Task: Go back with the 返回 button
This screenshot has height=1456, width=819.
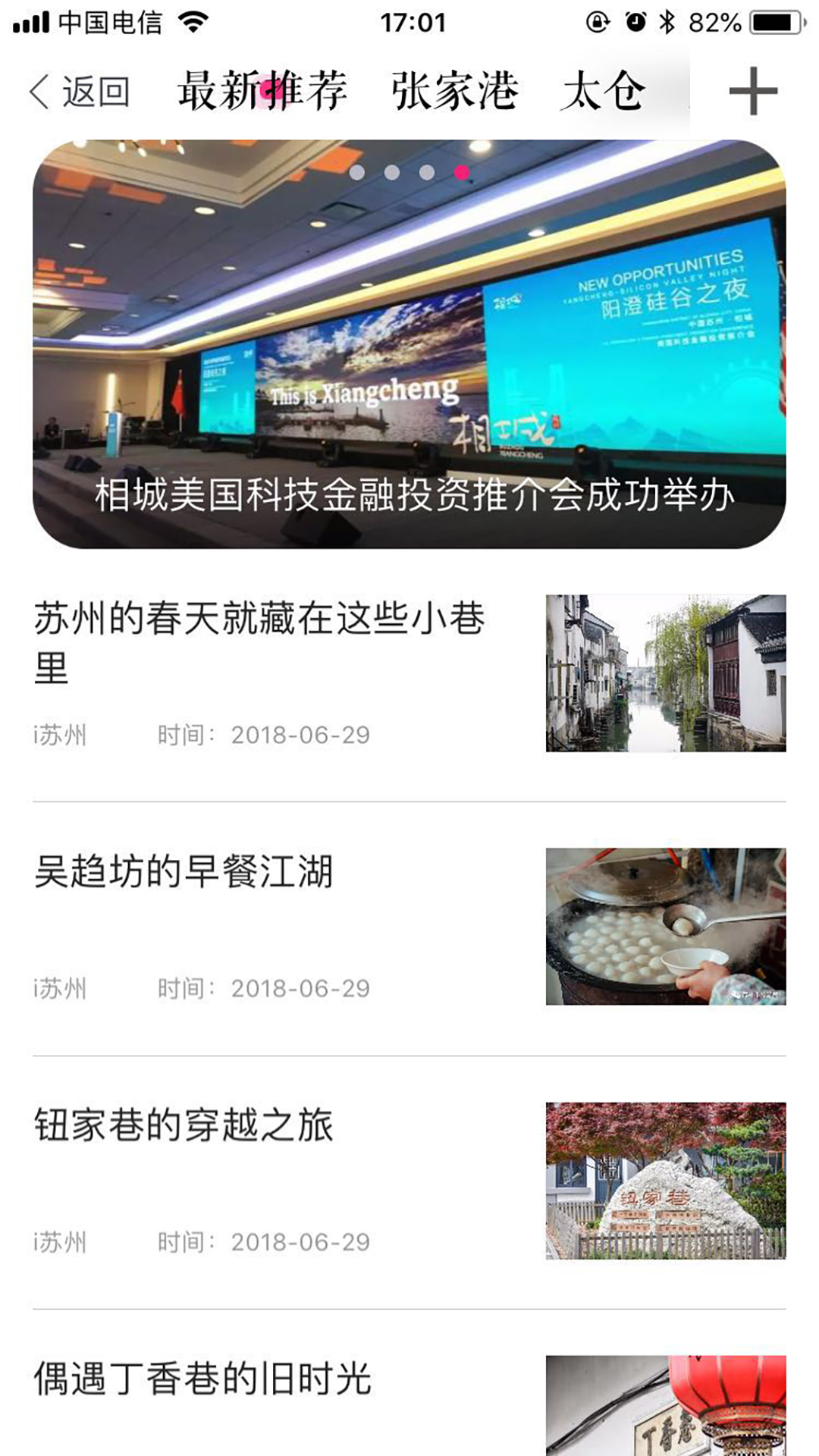Action: click(80, 92)
